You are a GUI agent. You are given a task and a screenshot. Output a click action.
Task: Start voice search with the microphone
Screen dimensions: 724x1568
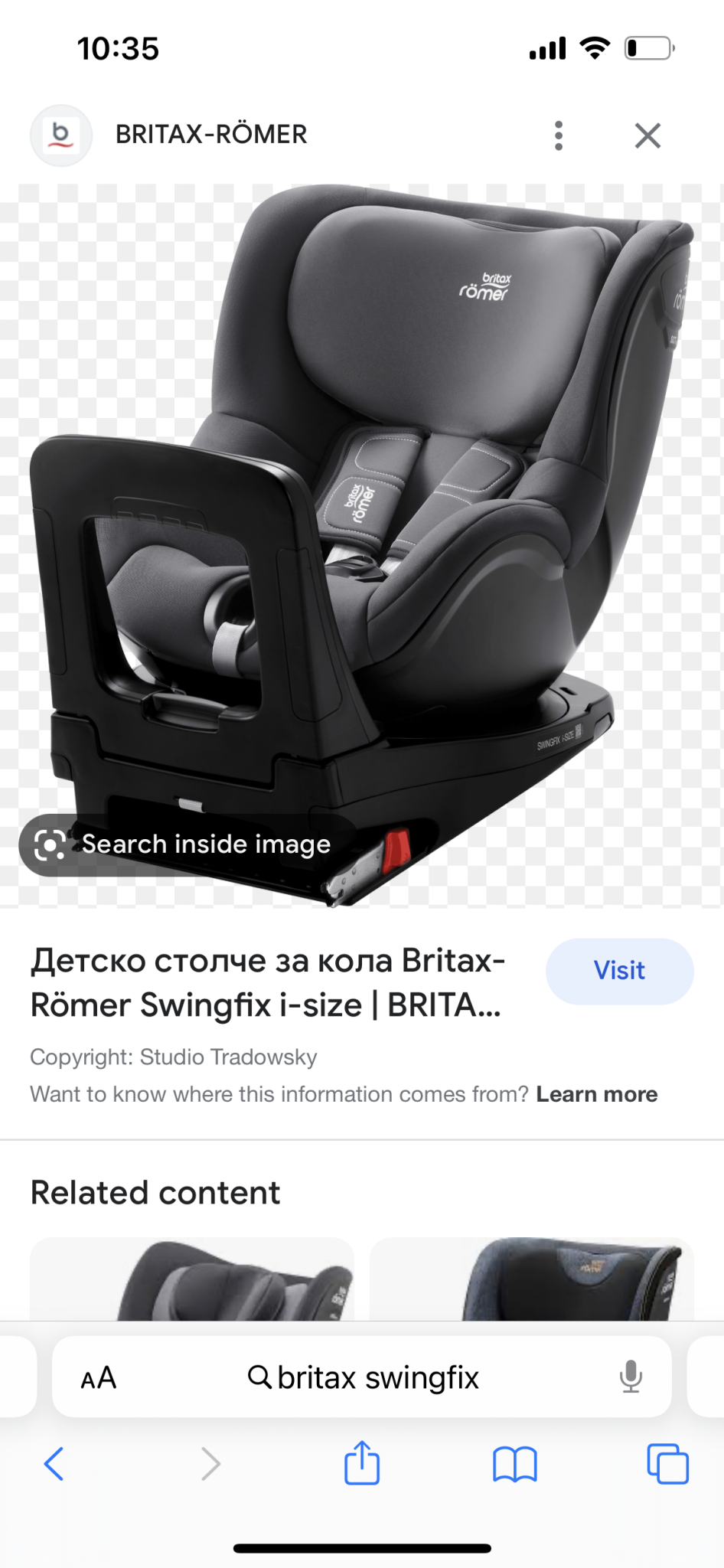(x=631, y=1377)
